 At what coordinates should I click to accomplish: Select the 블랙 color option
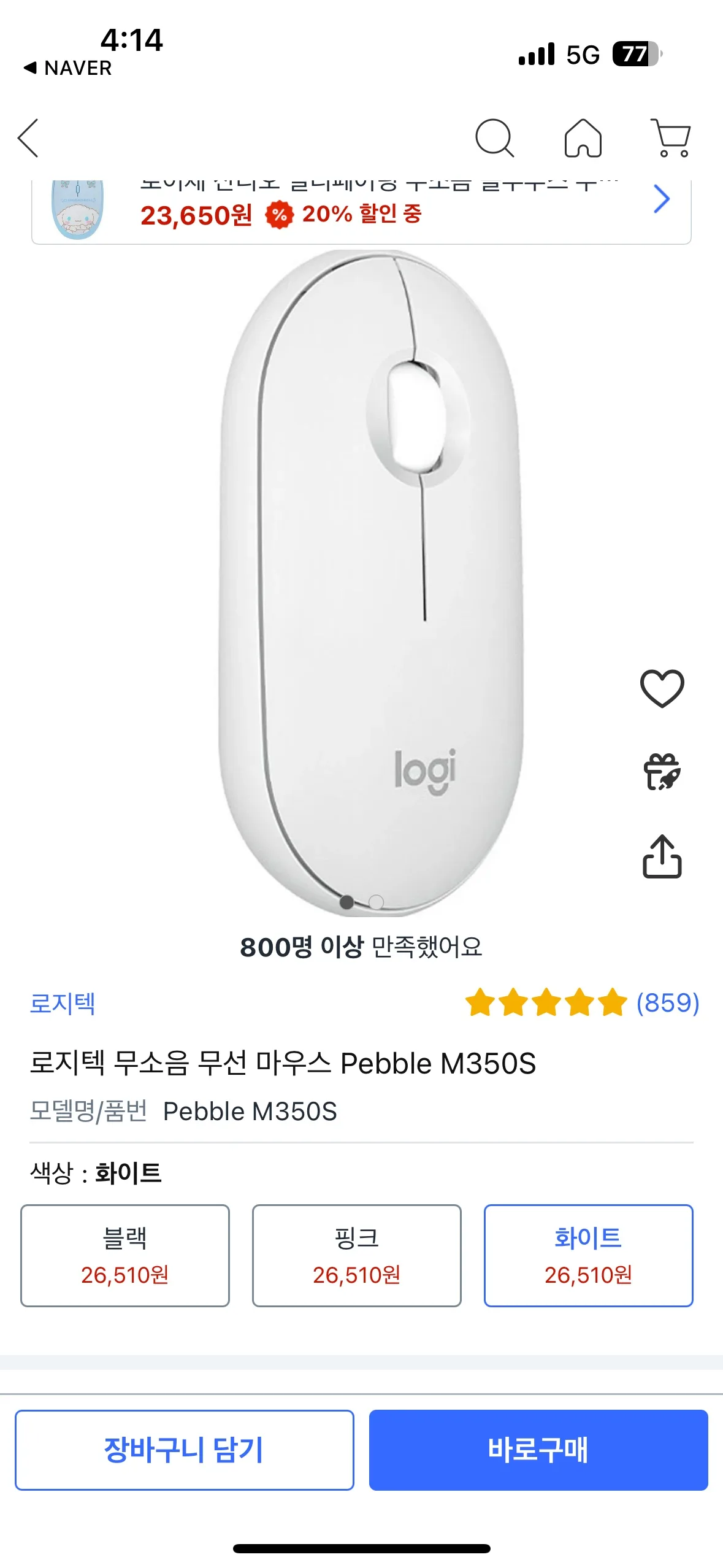[125, 1255]
